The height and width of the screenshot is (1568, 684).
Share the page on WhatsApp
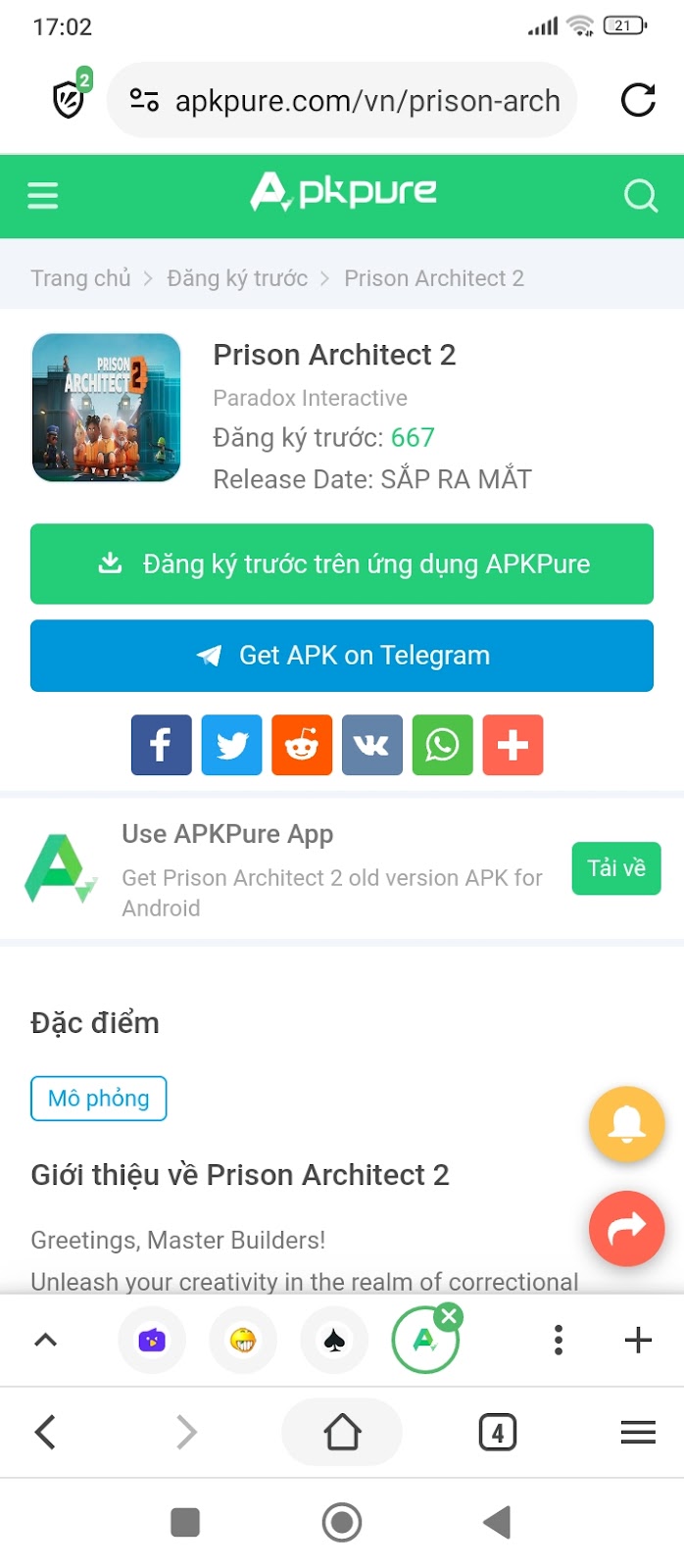442,746
